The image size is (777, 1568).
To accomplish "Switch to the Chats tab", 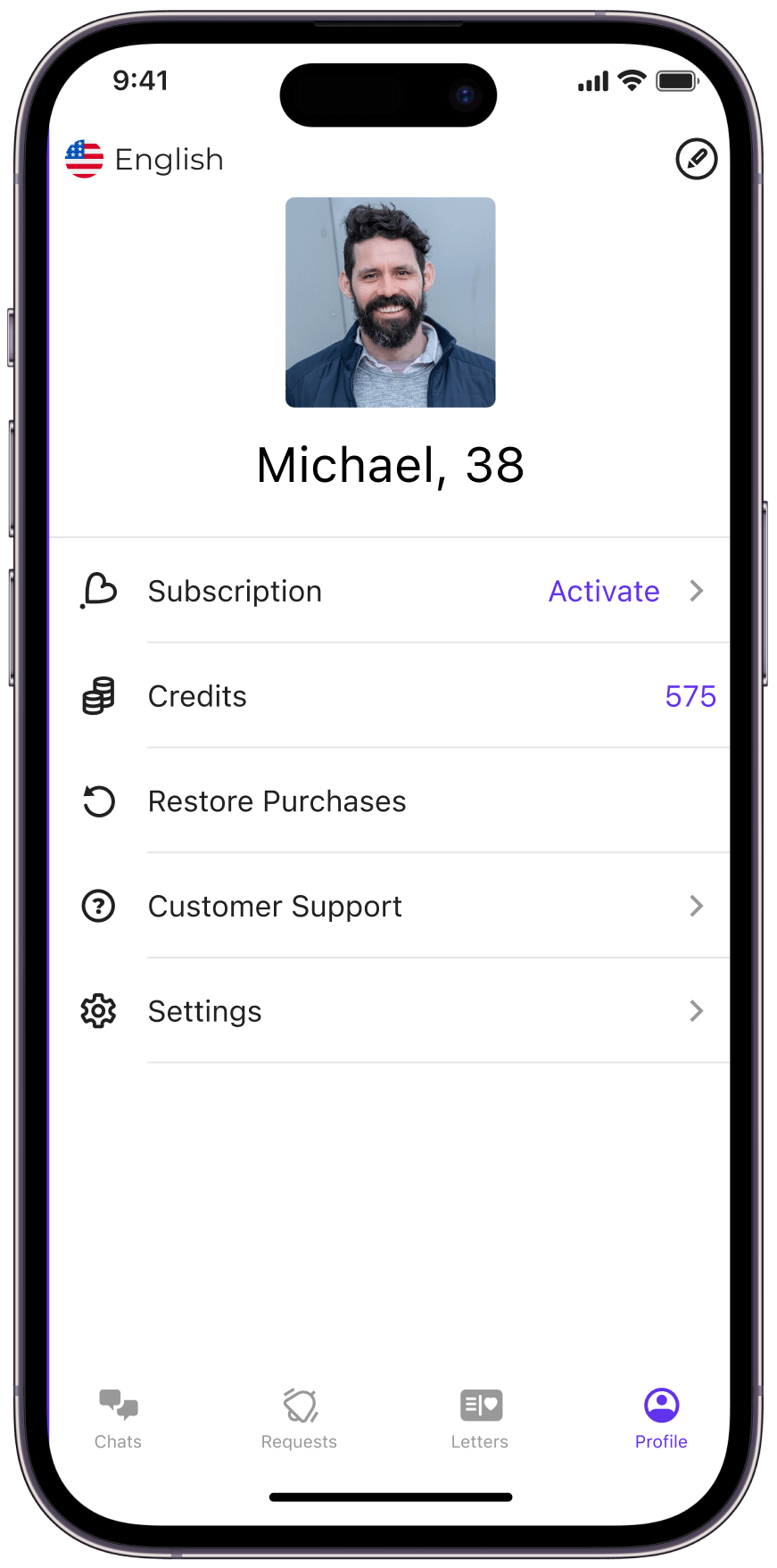I will pyautogui.click(x=118, y=1418).
